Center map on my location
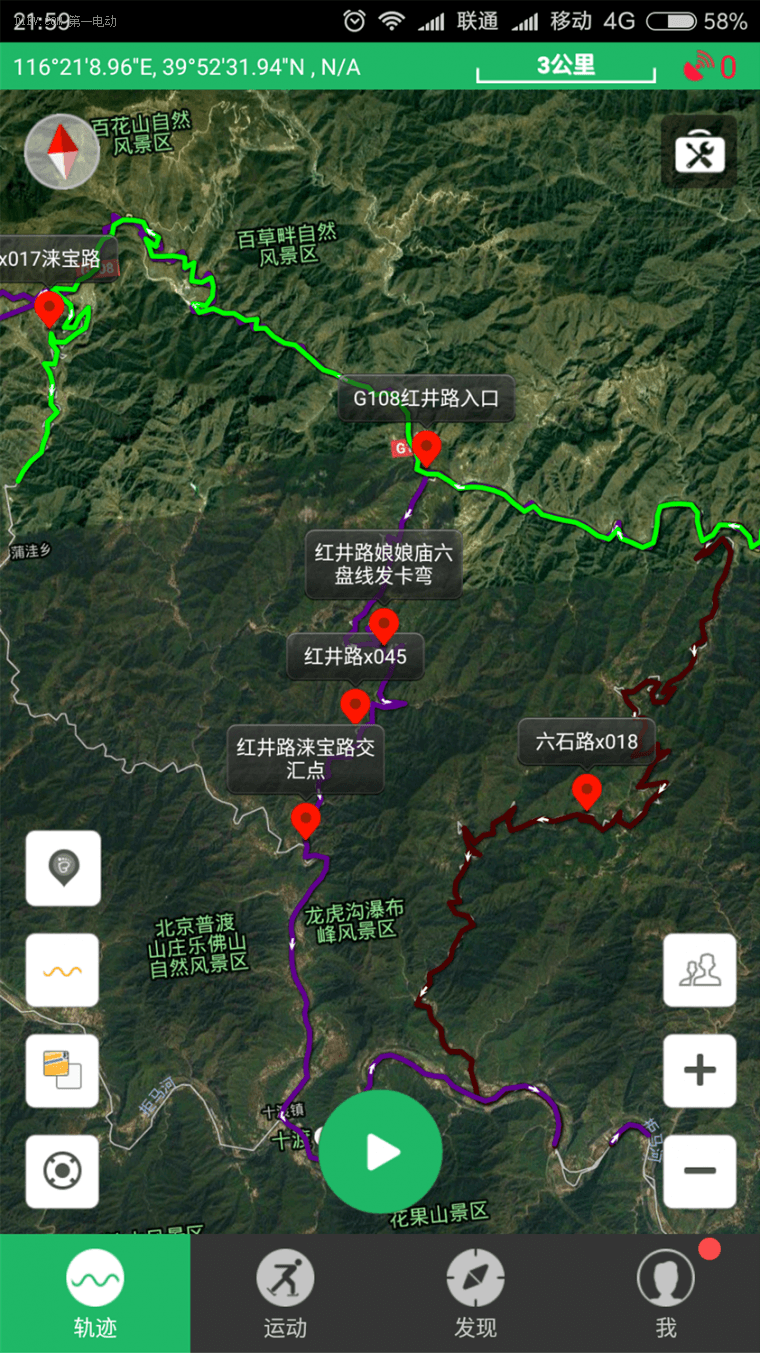Screen dimensions: 760x1353 (x=62, y=1171)
